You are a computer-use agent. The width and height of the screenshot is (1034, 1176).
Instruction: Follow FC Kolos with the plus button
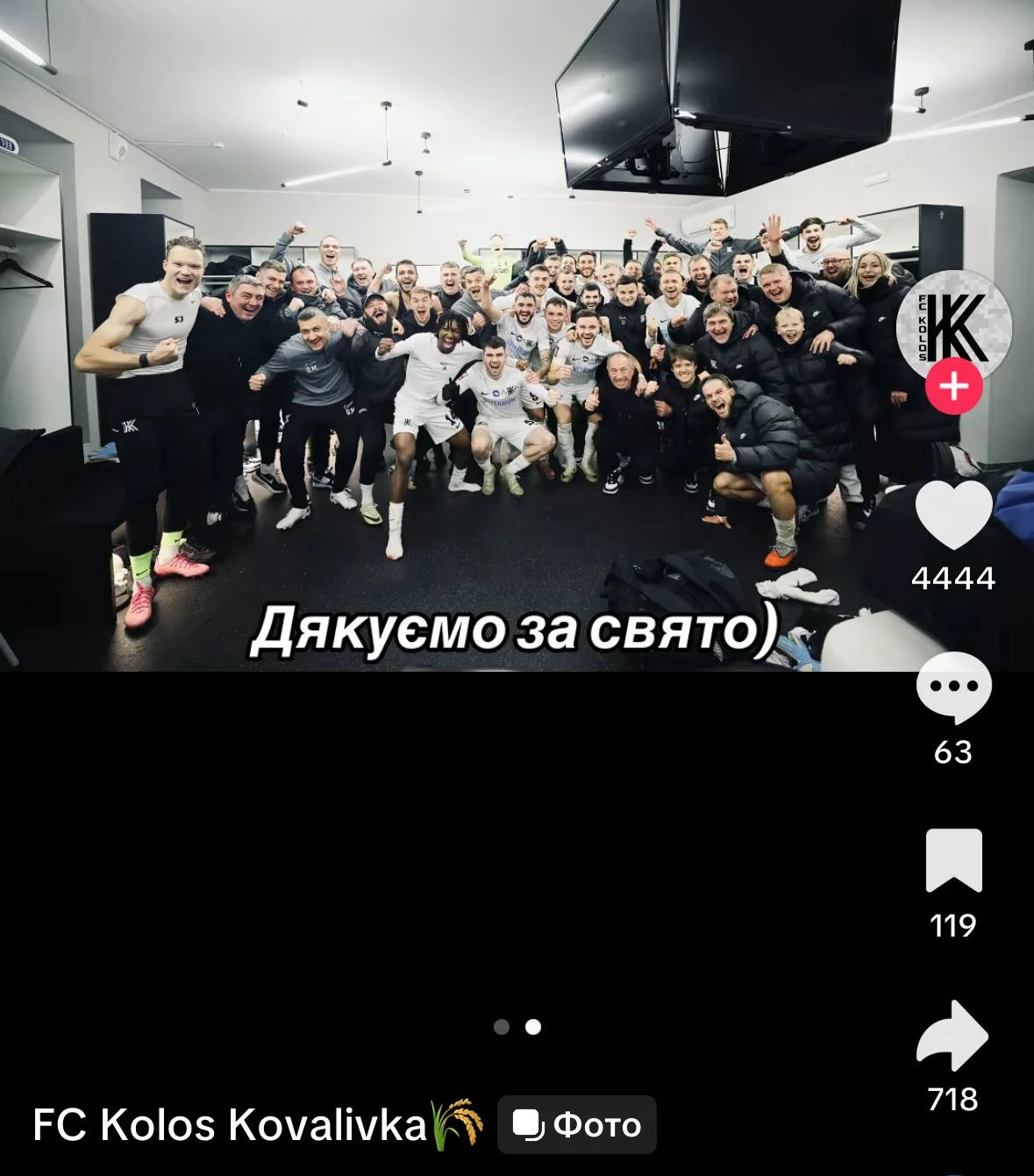[x=953, y=387]
